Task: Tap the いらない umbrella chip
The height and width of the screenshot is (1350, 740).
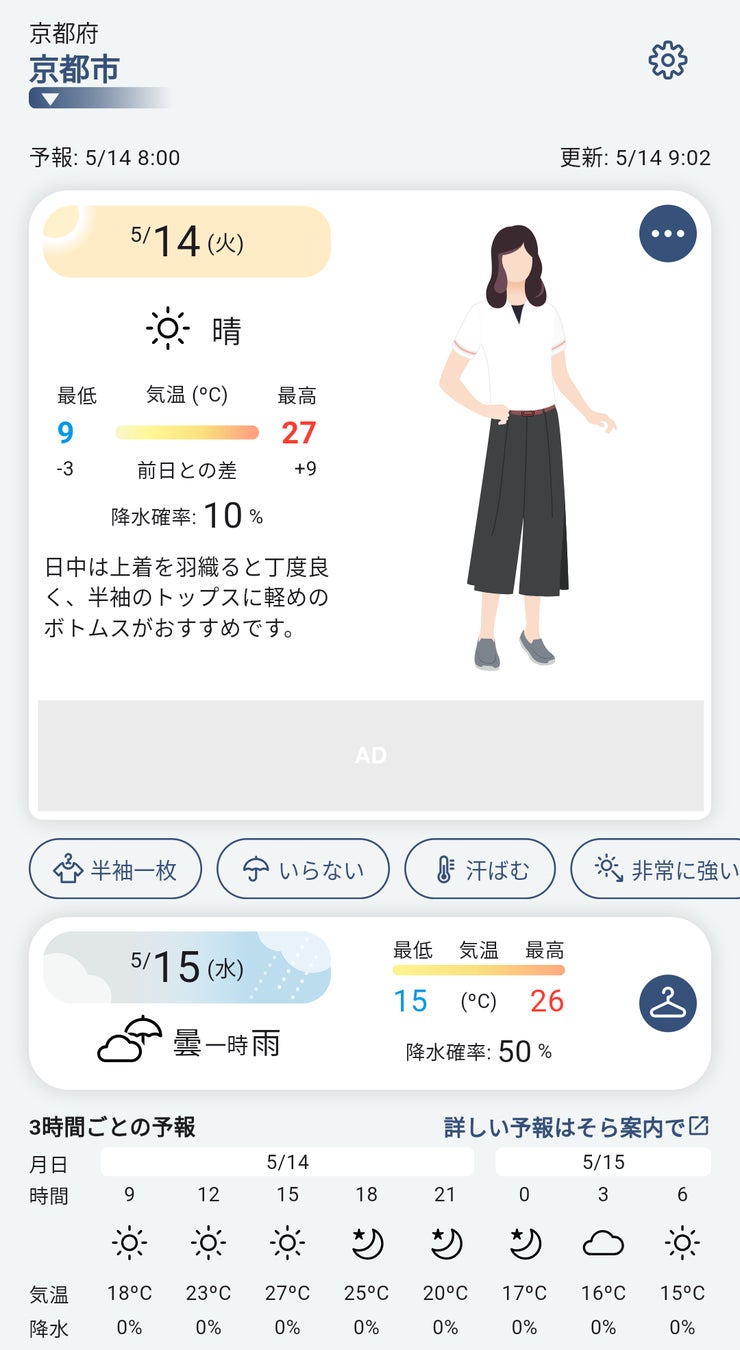Action: (302, 869)
